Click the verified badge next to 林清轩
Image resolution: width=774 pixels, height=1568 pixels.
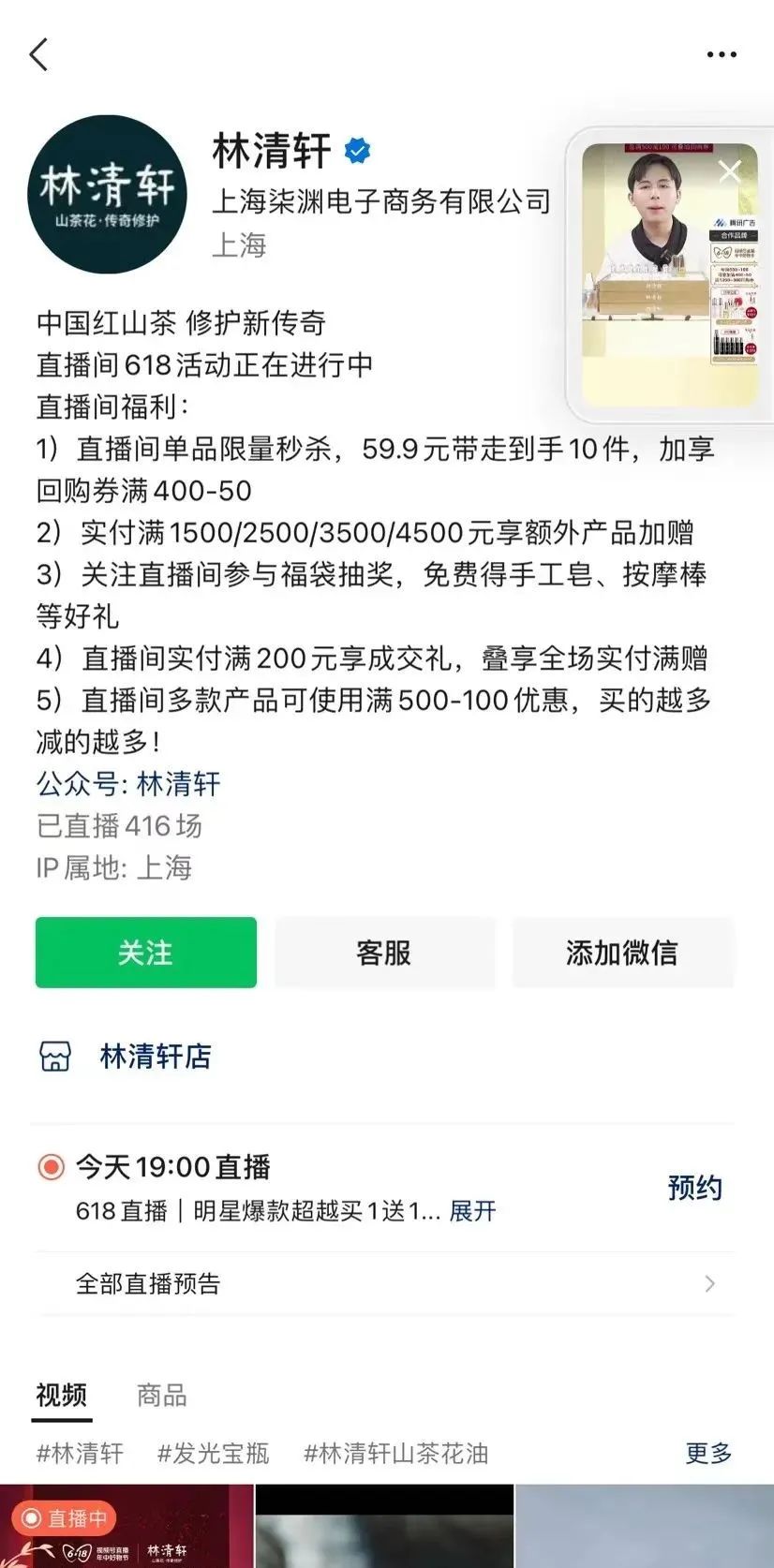(356, 147)
